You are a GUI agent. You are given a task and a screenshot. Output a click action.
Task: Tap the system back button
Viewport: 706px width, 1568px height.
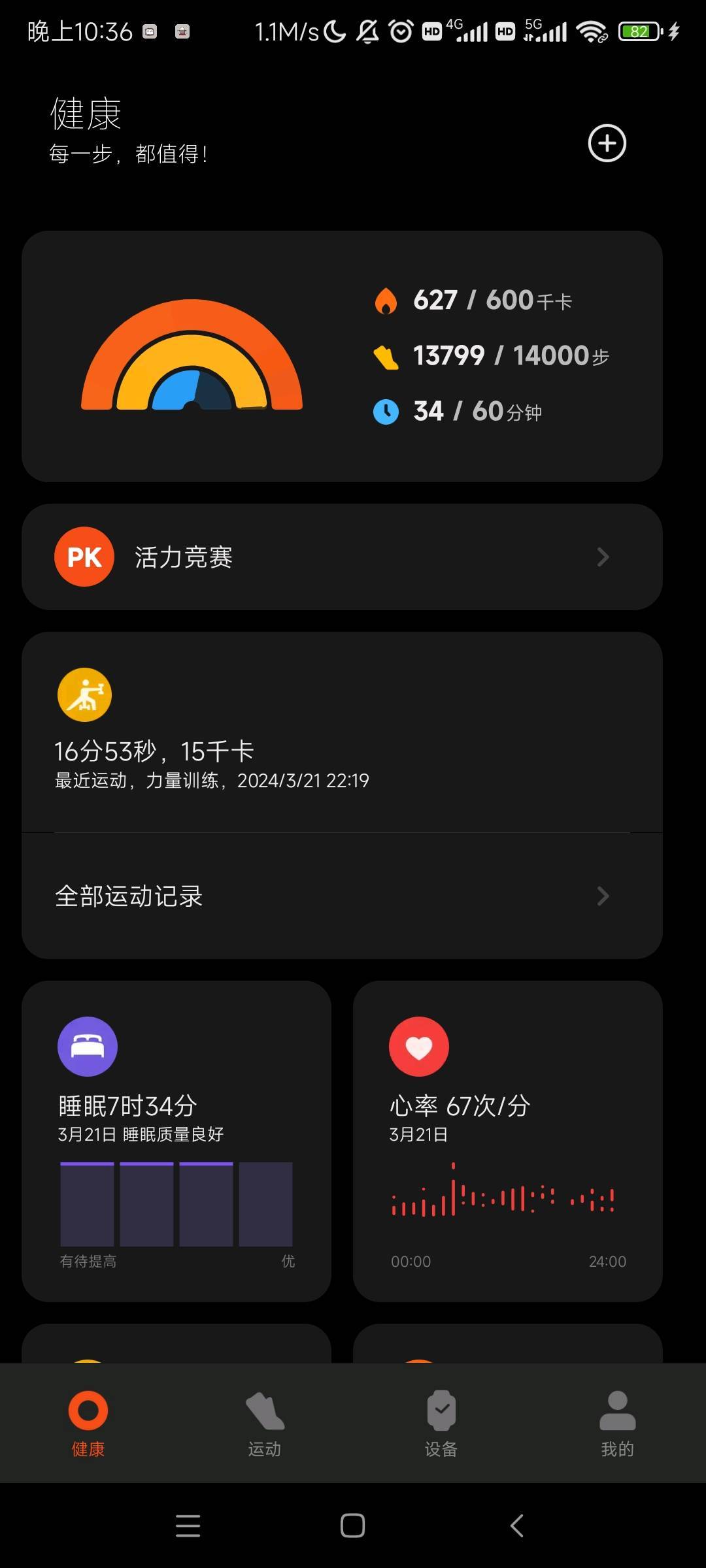[516, 1526]
